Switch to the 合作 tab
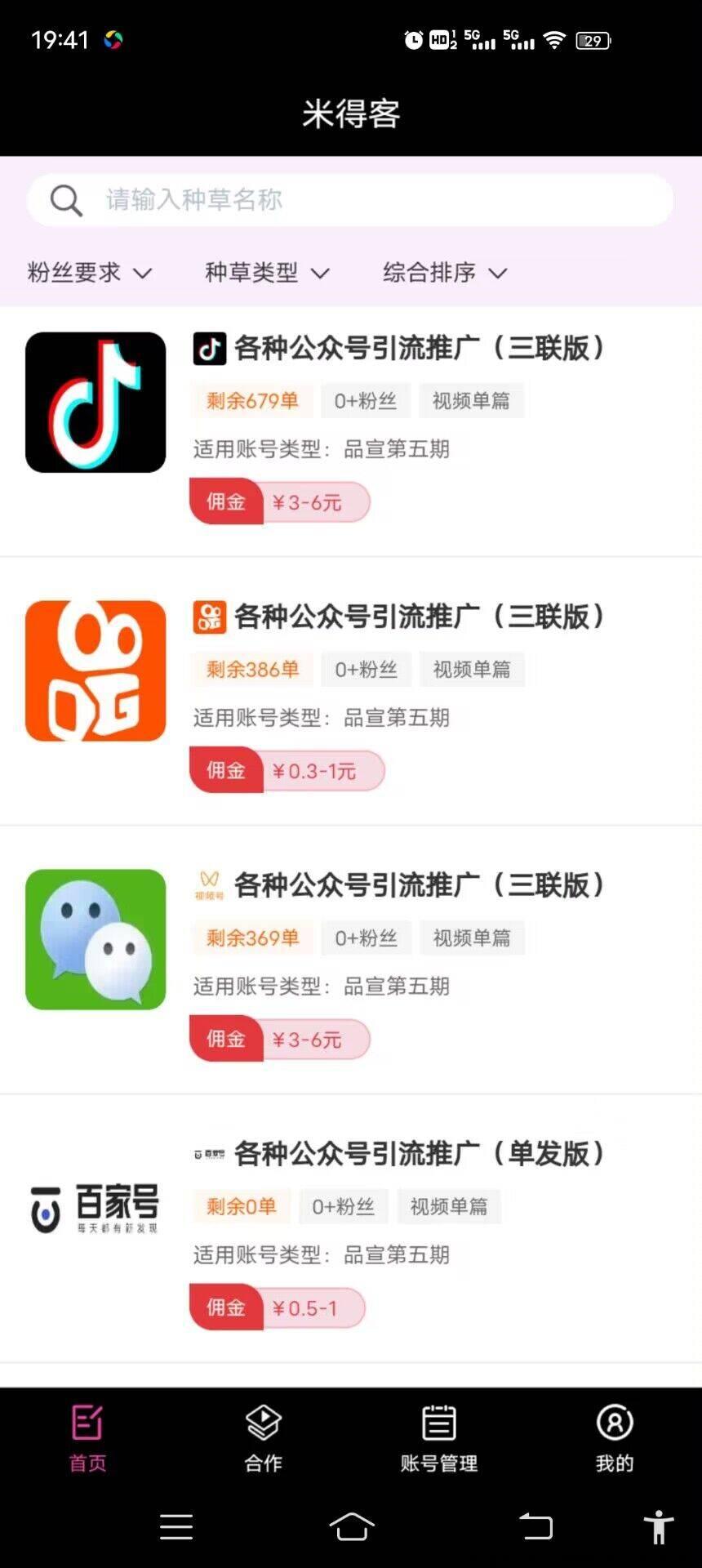 click(263, 1439)
